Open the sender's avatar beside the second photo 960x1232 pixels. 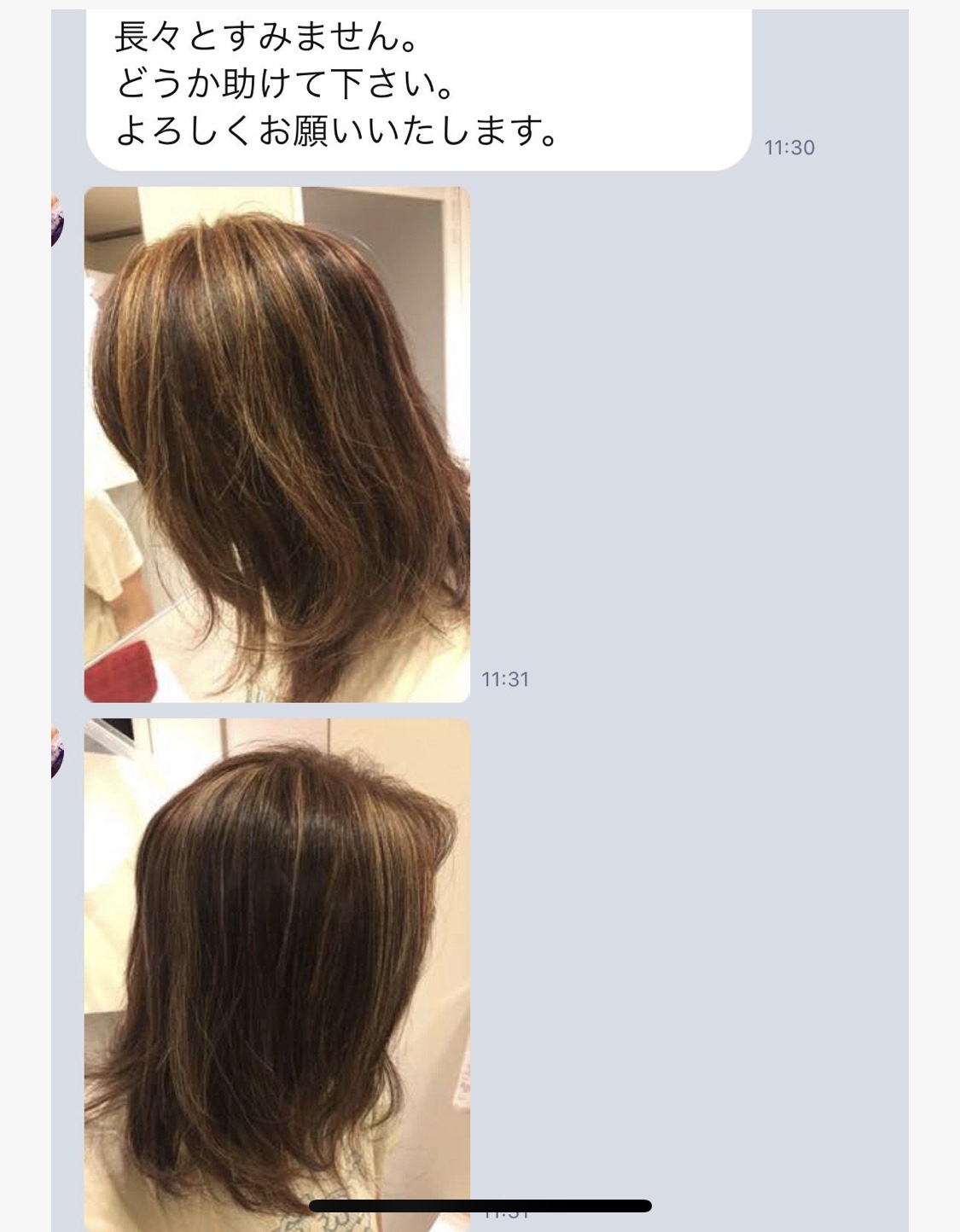57,752
